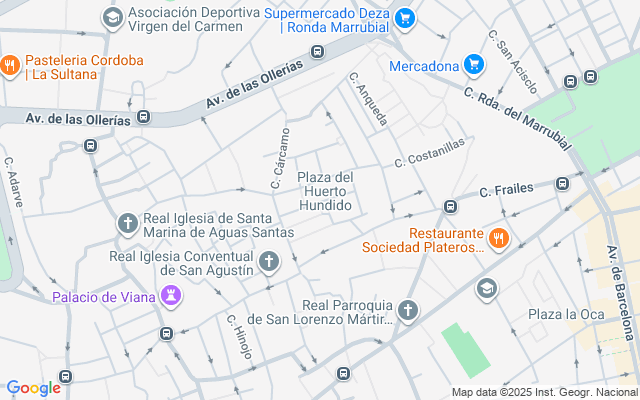Select the Mercadona supermarket marker
Image resolution: width=640 pixels, height=400 pixels.
[x=475, y=67]
